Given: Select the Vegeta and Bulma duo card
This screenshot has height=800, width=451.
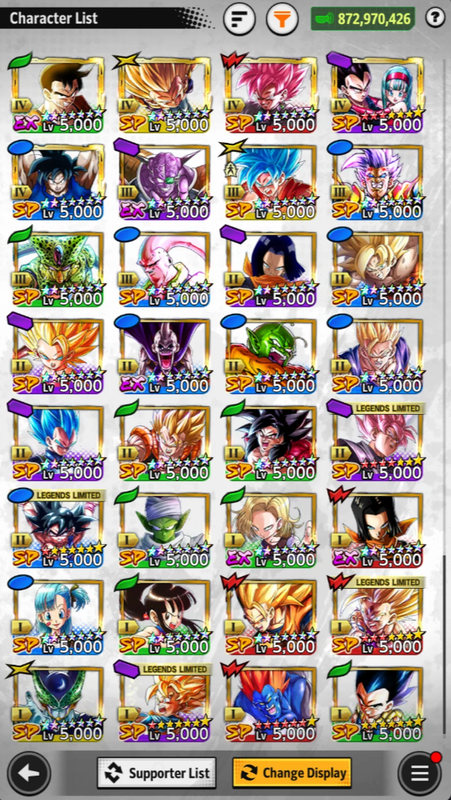Looking at the screenshot, I should click(x=377, y=94).
